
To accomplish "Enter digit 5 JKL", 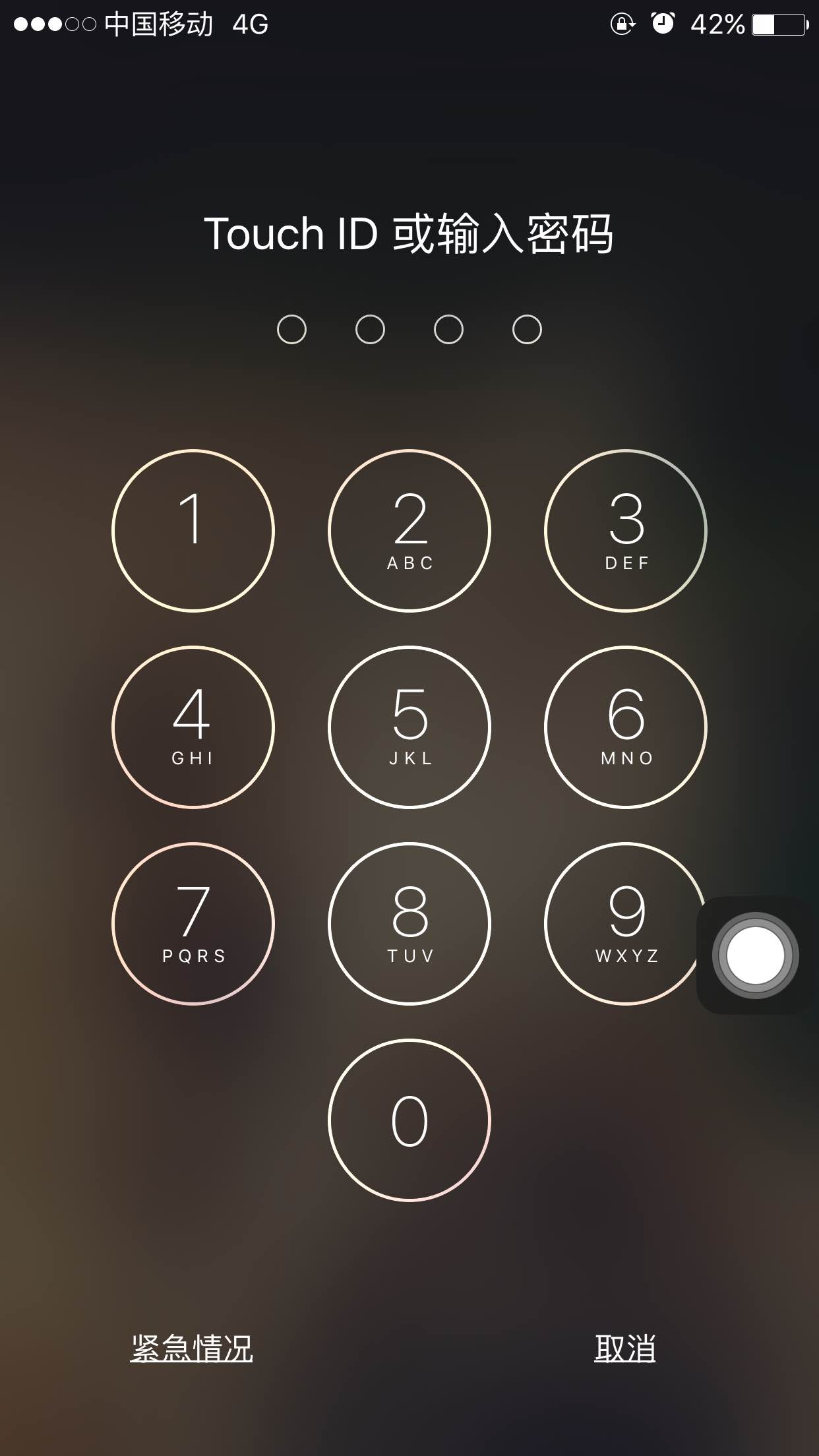I will coord(409,727).
